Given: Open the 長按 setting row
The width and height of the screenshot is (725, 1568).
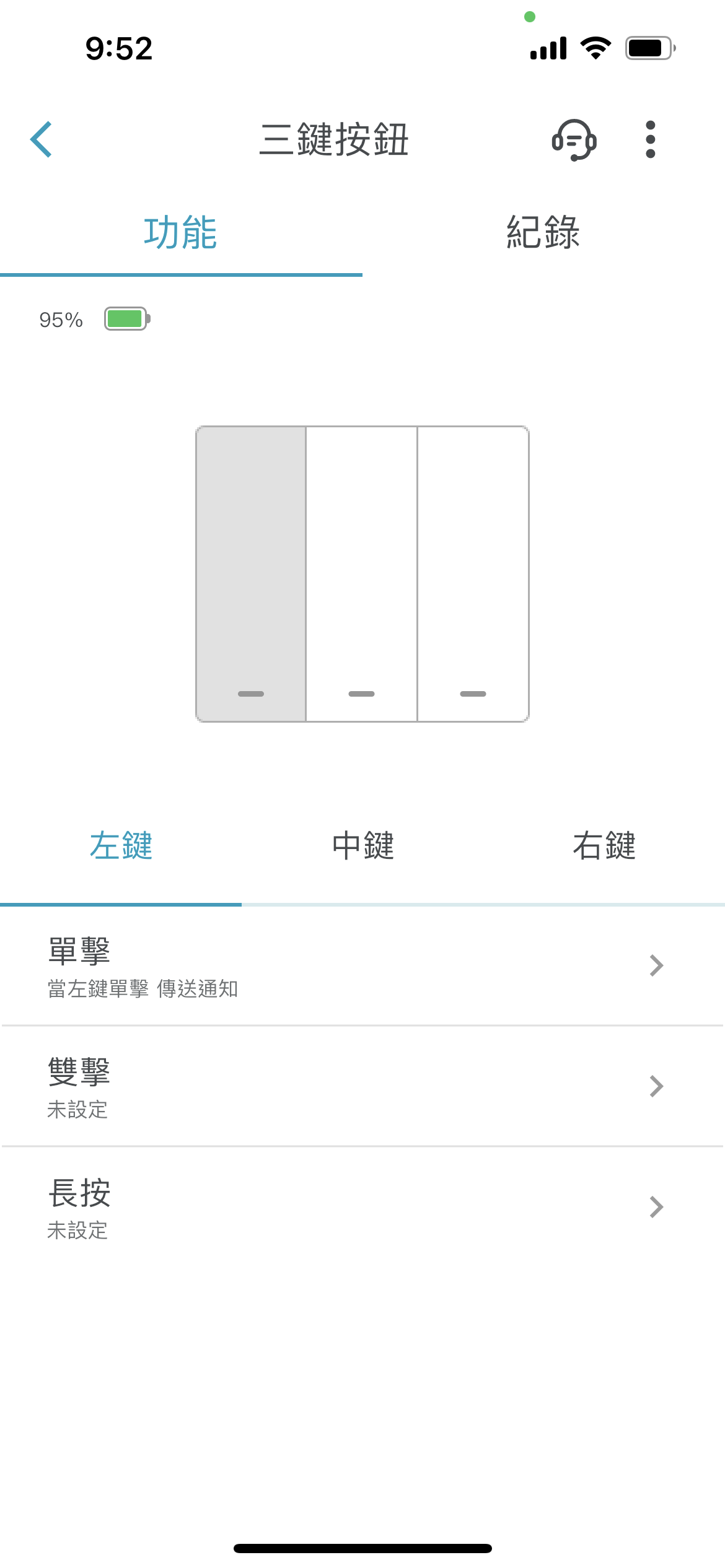Looking at the screenshot, I should tap(362, 1207).
